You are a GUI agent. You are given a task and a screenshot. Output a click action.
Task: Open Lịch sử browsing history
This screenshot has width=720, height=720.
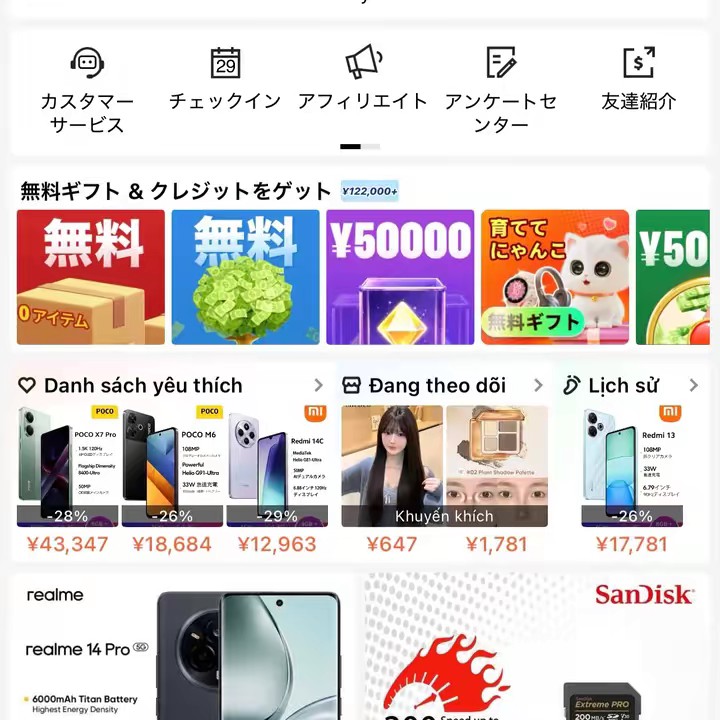(x=622, y=386)
